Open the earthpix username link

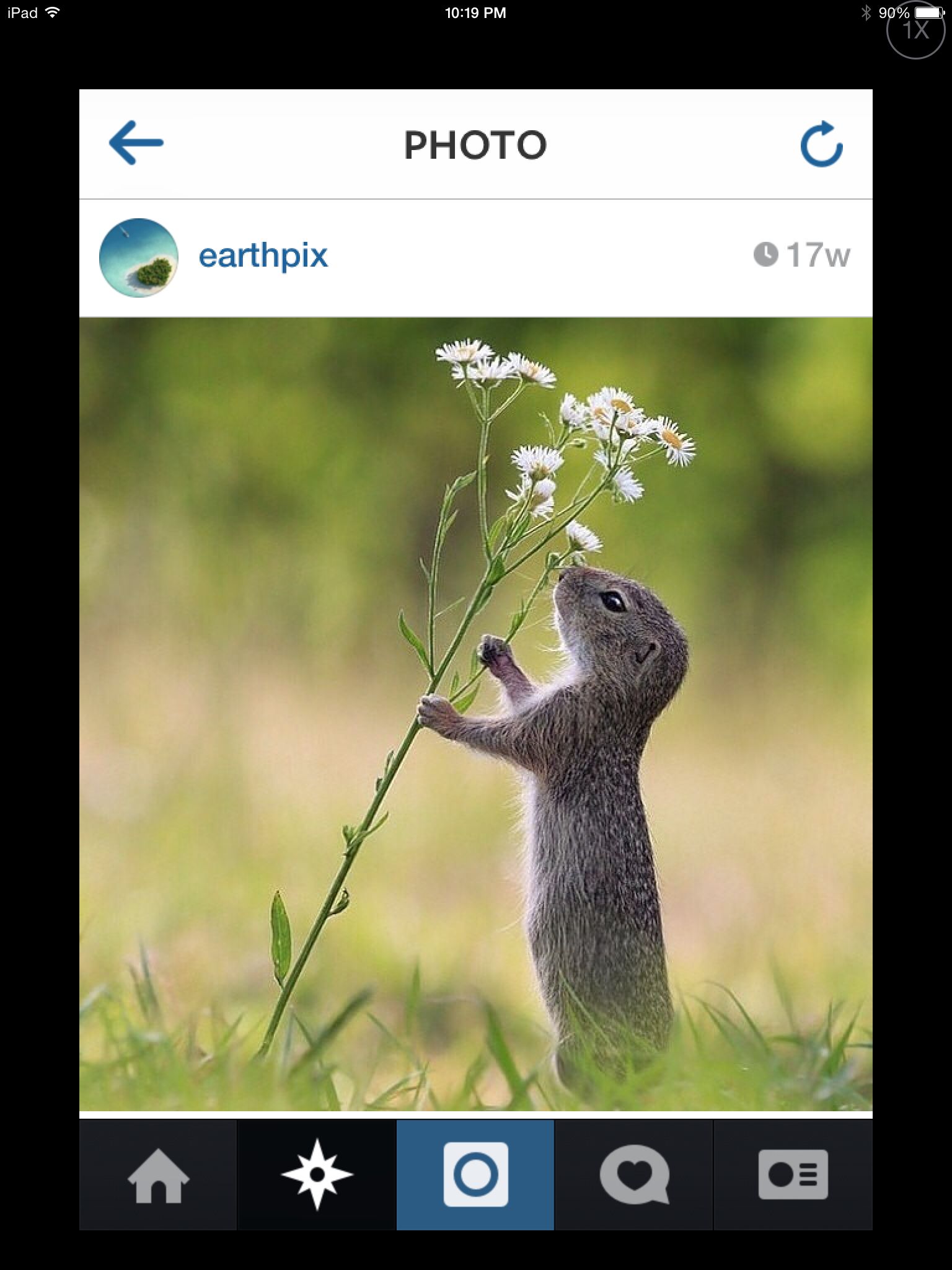(x=263, y=255)
